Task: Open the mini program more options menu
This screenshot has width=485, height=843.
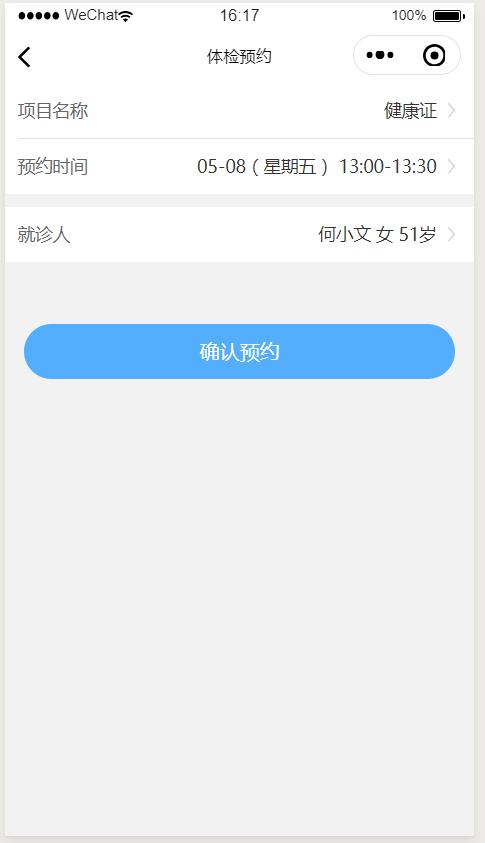Action: coord(380,55)
